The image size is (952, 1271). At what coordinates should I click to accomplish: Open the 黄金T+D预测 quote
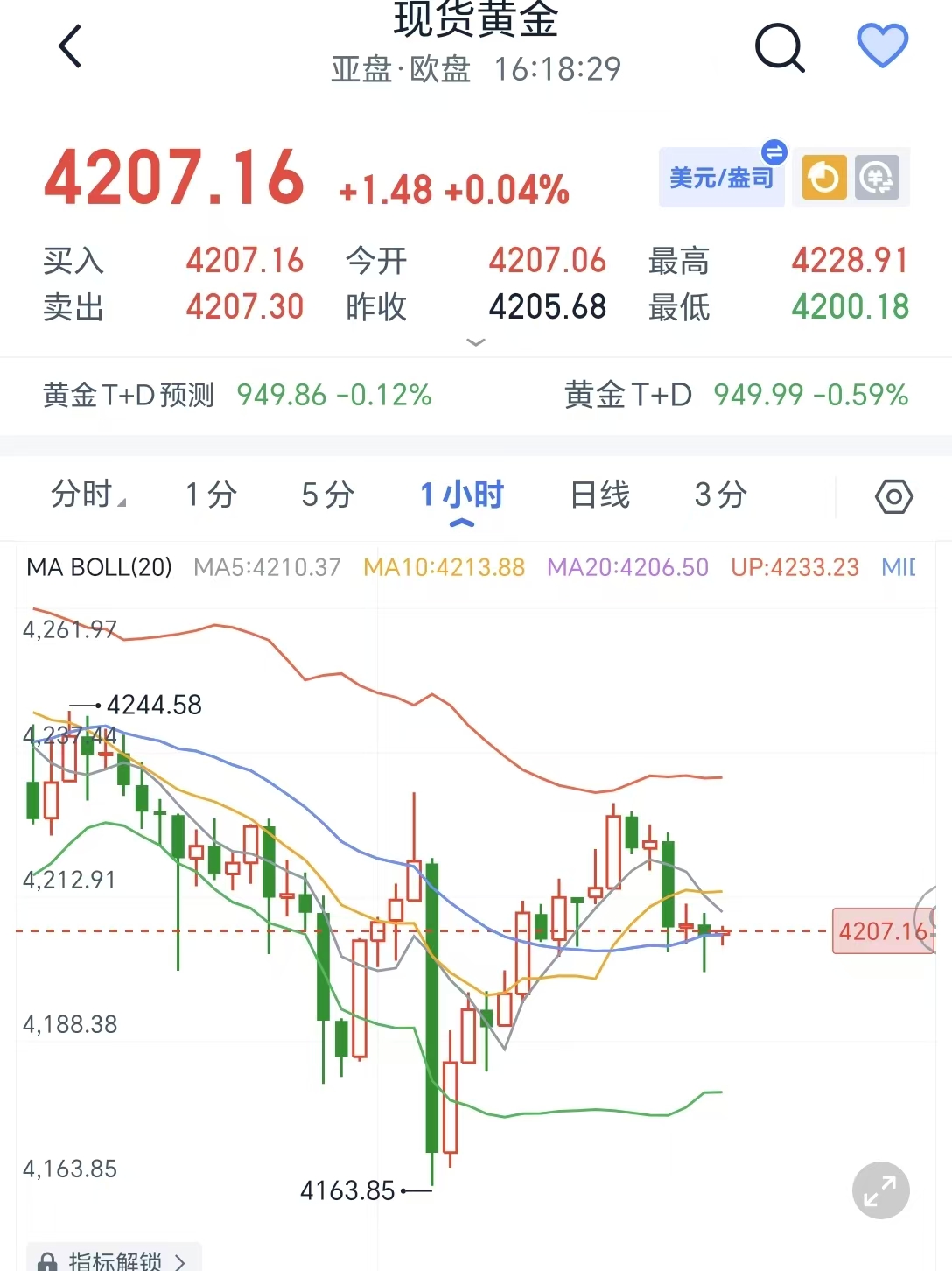click(237, 395)
